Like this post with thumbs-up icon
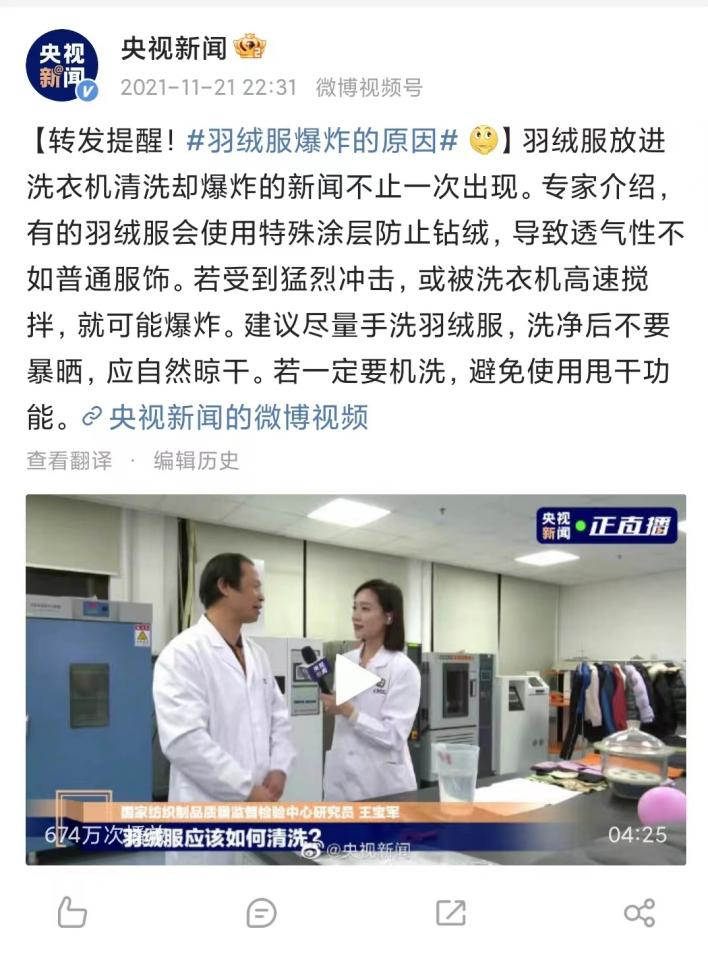 click(x=72, y=911)
